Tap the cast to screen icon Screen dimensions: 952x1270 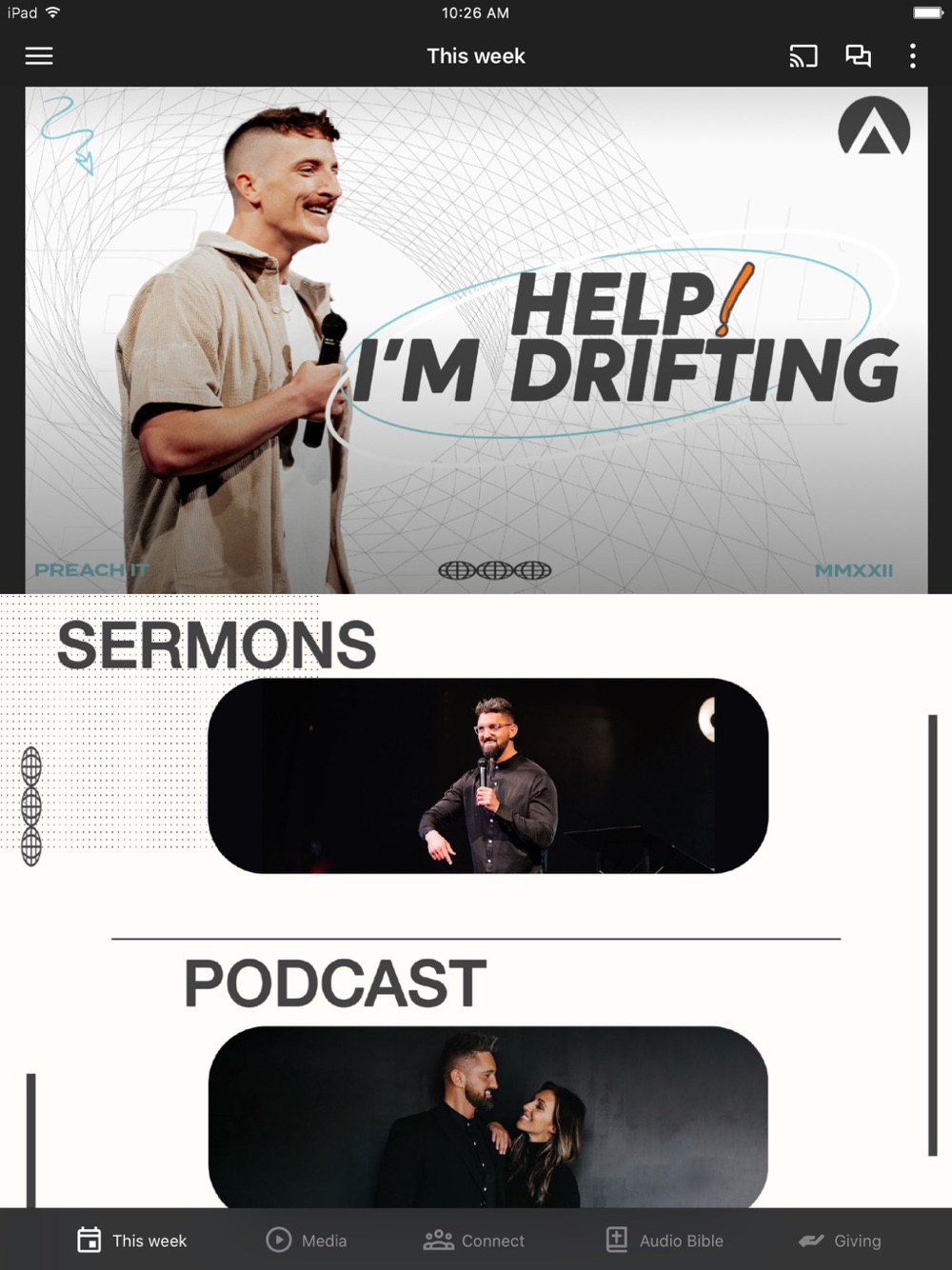[x=803, y=56]
